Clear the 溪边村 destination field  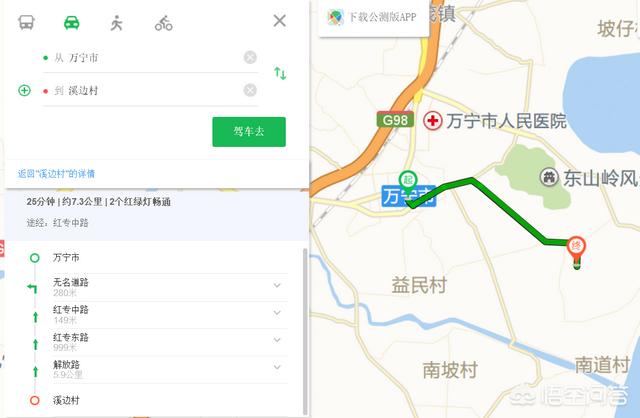250,91
